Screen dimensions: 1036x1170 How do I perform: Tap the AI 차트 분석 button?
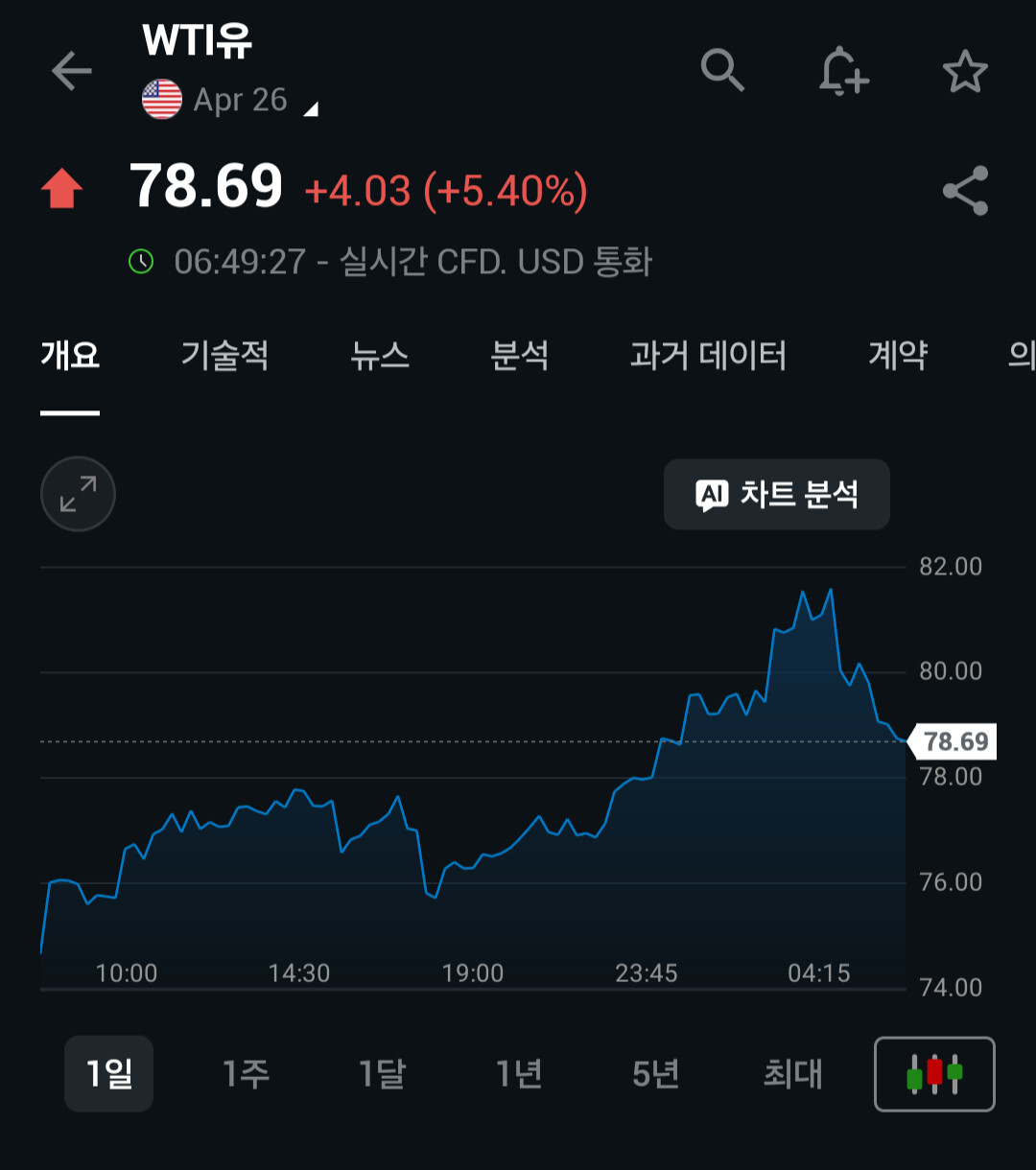[x=776, y=495]
